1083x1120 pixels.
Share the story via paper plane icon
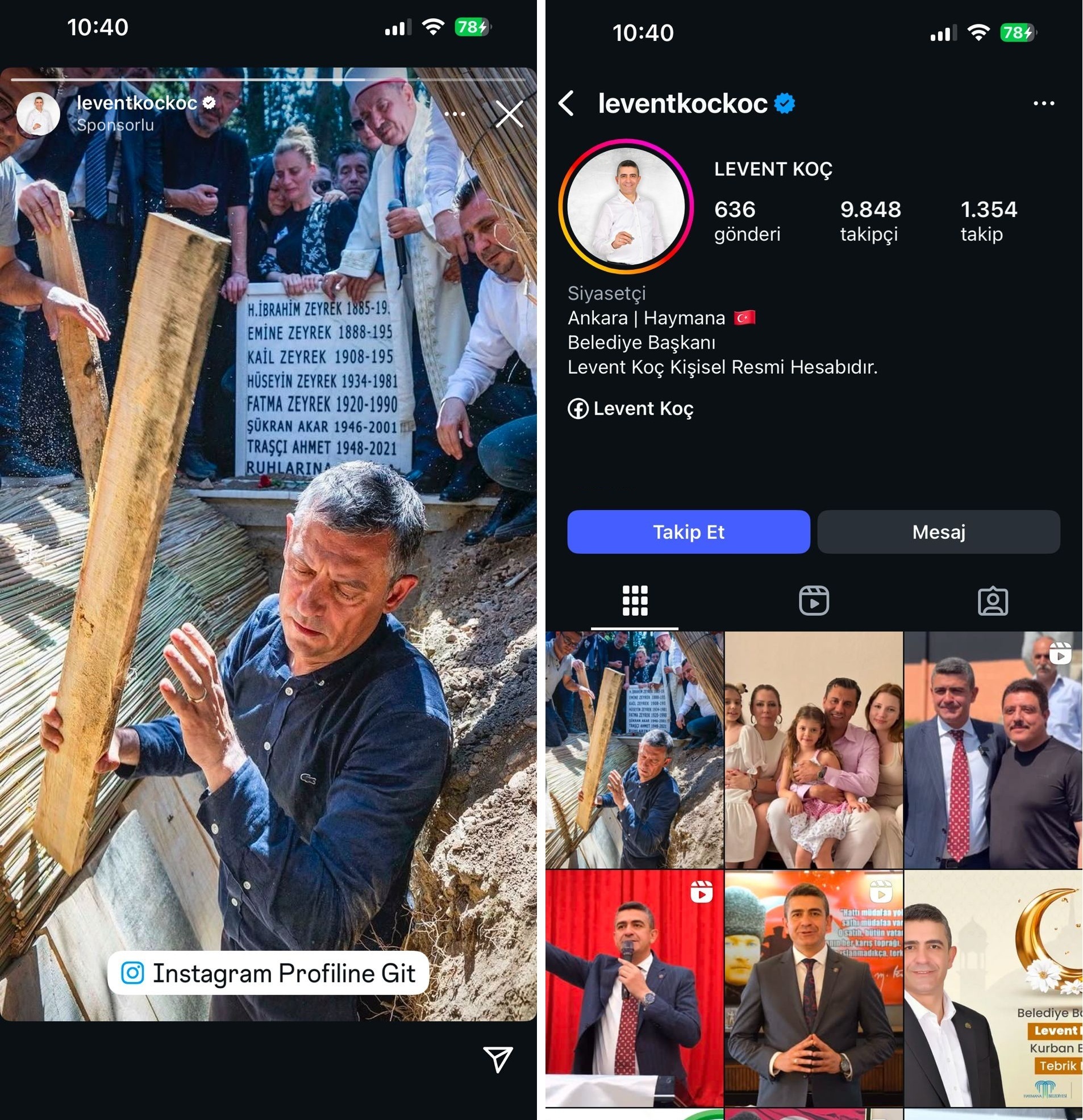tap(498, 1059)
